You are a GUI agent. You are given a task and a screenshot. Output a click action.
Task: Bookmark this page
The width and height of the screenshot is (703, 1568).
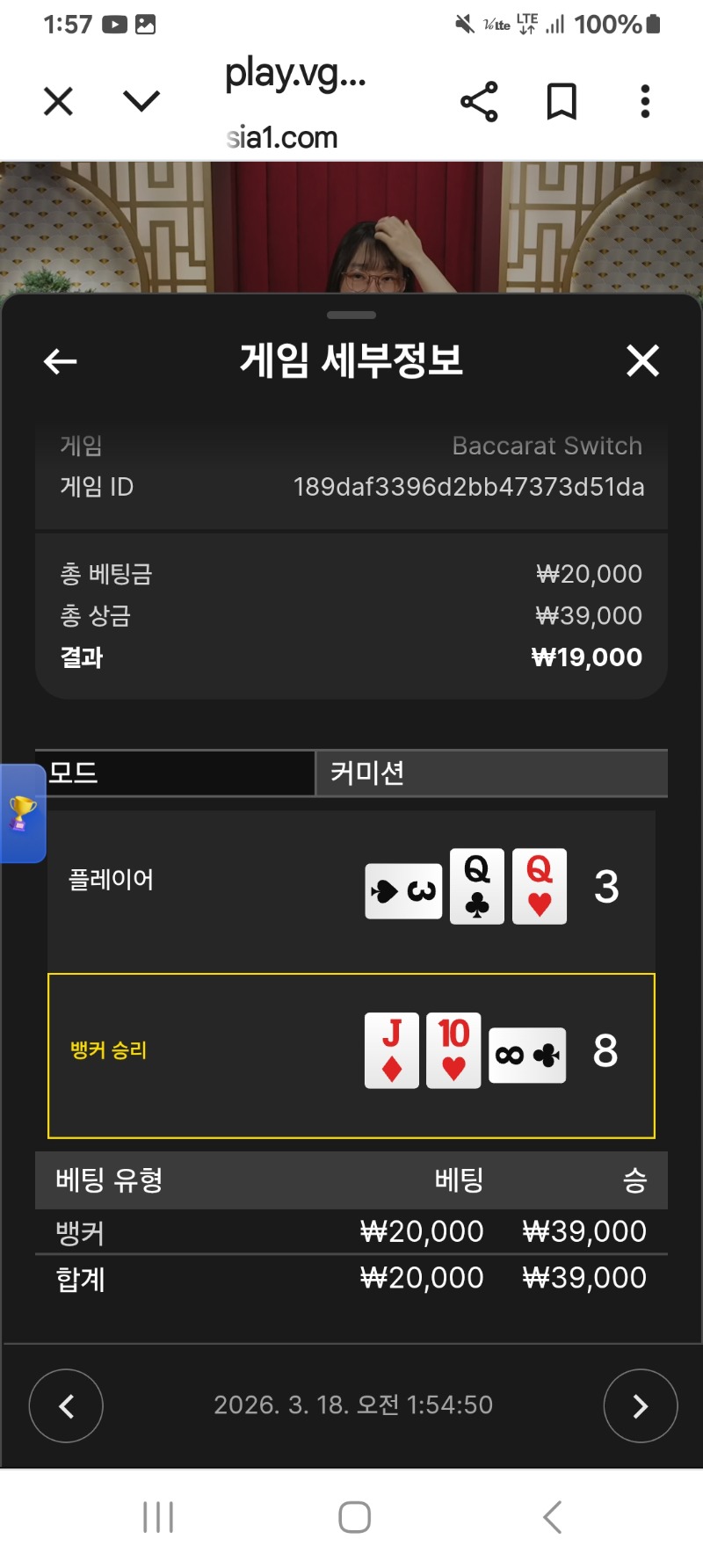click(x=562, y=102)
